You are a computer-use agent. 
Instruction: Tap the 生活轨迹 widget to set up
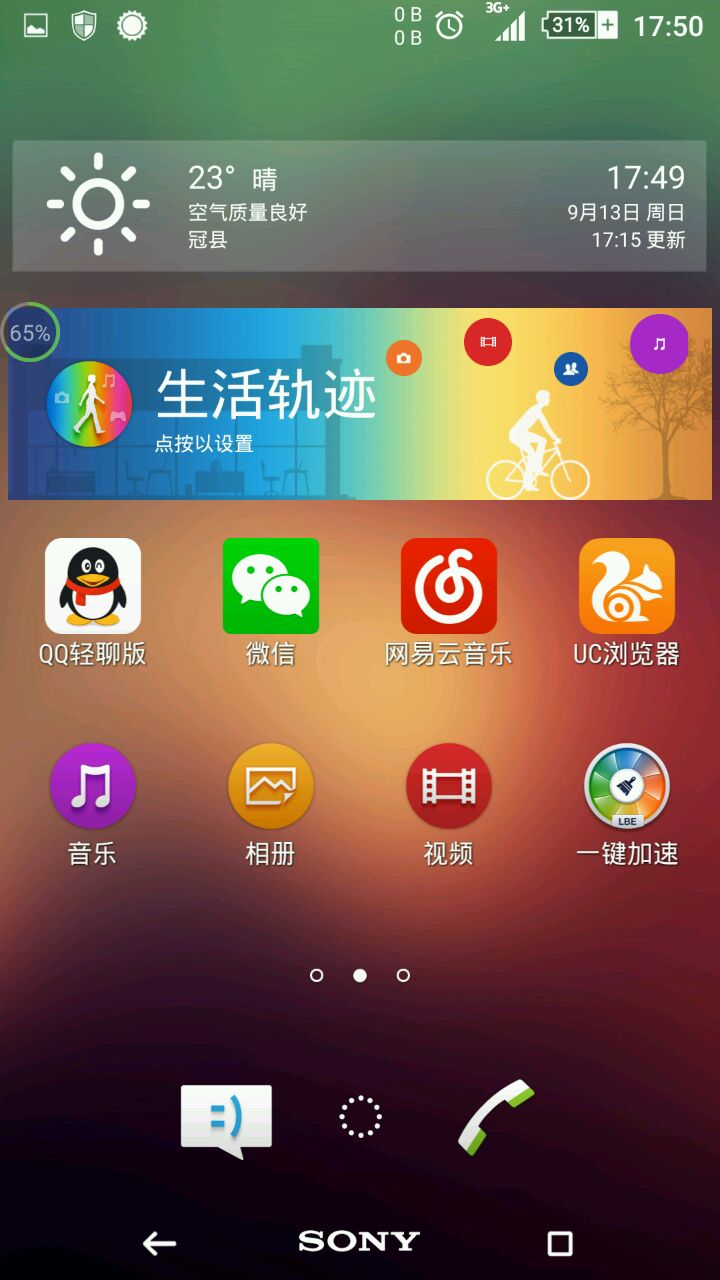pyautogui.click(x=360, y=404)
